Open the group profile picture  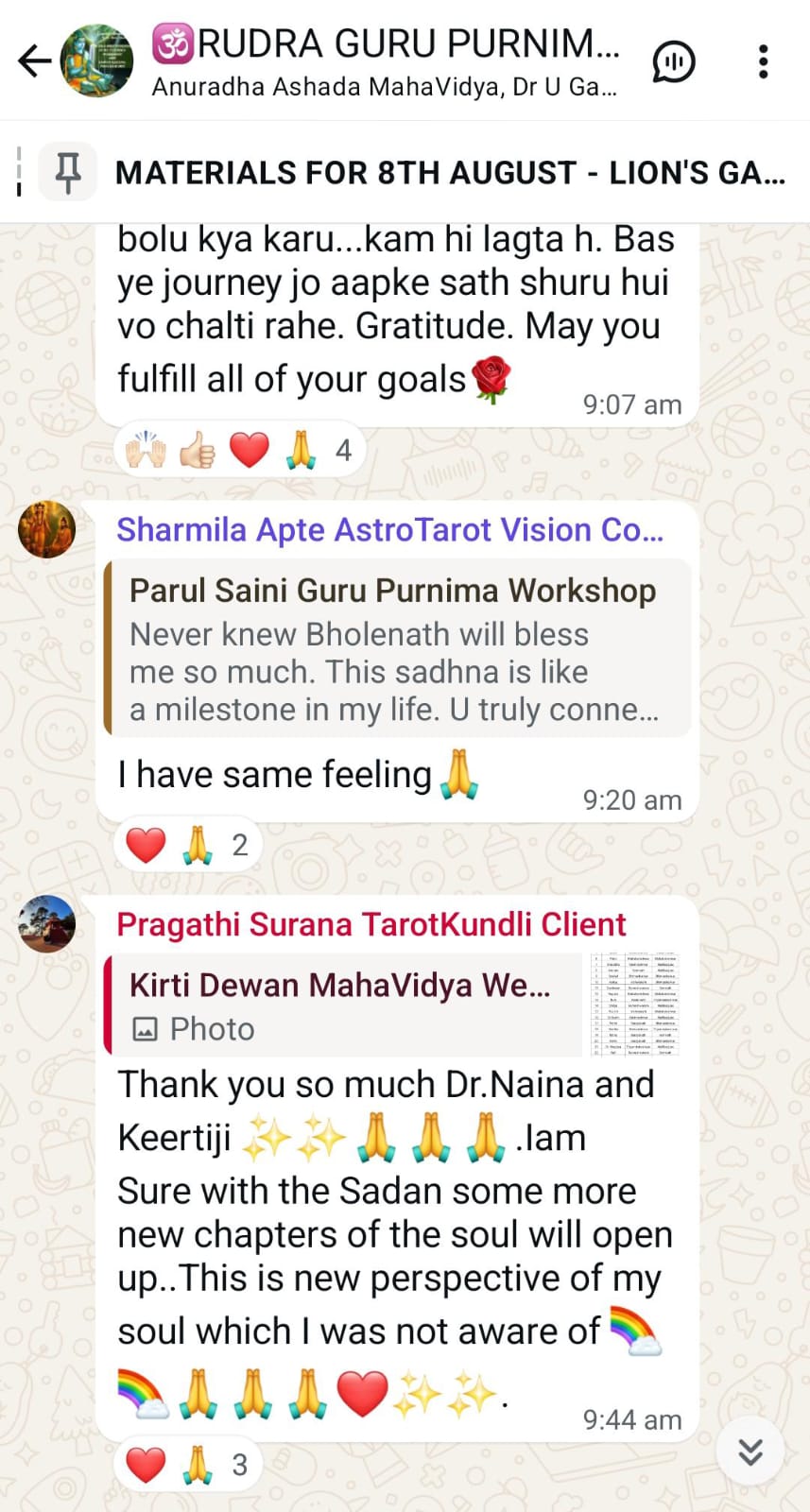[96, 61]
